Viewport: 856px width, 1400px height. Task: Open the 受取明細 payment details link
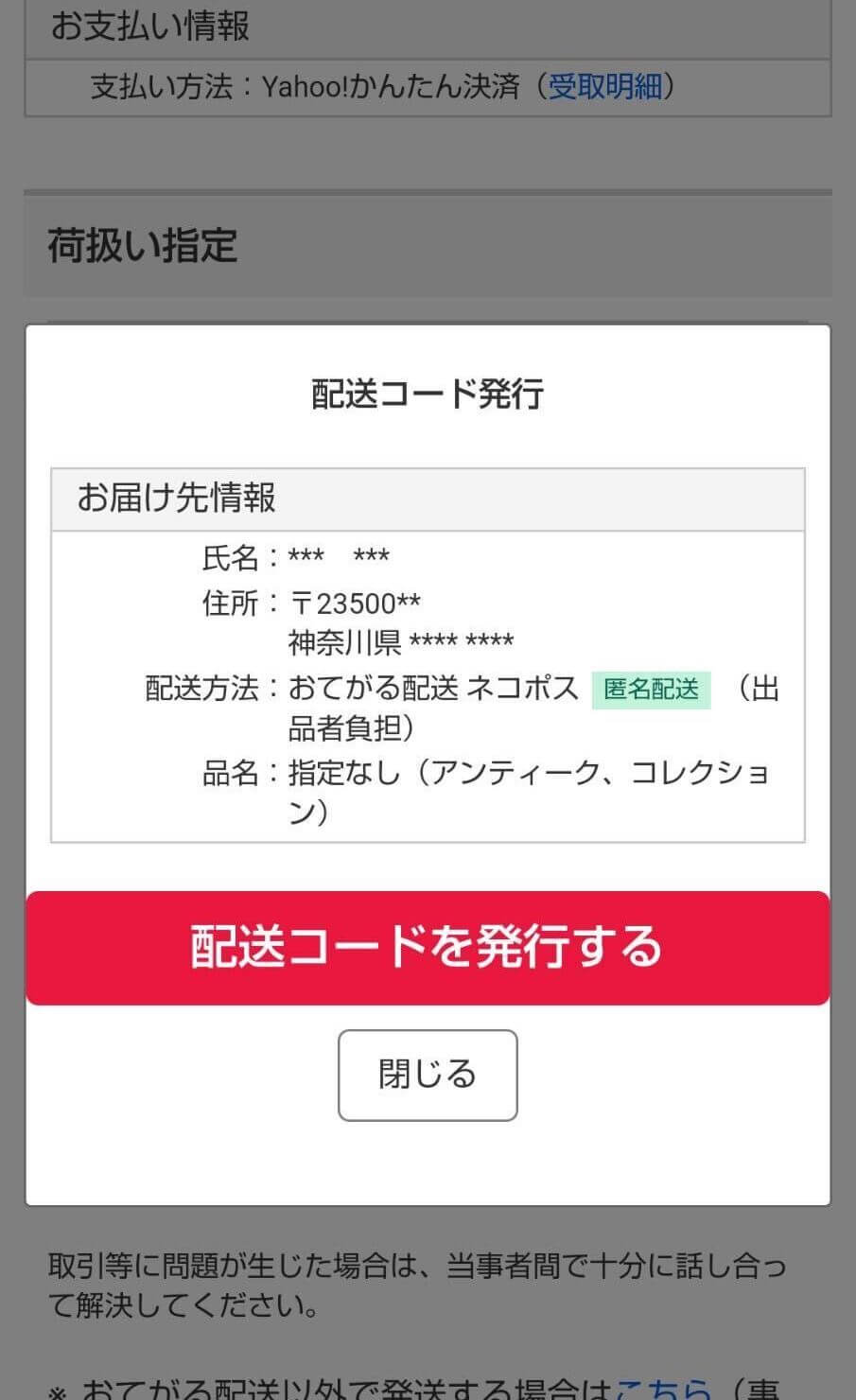point(605,88)
